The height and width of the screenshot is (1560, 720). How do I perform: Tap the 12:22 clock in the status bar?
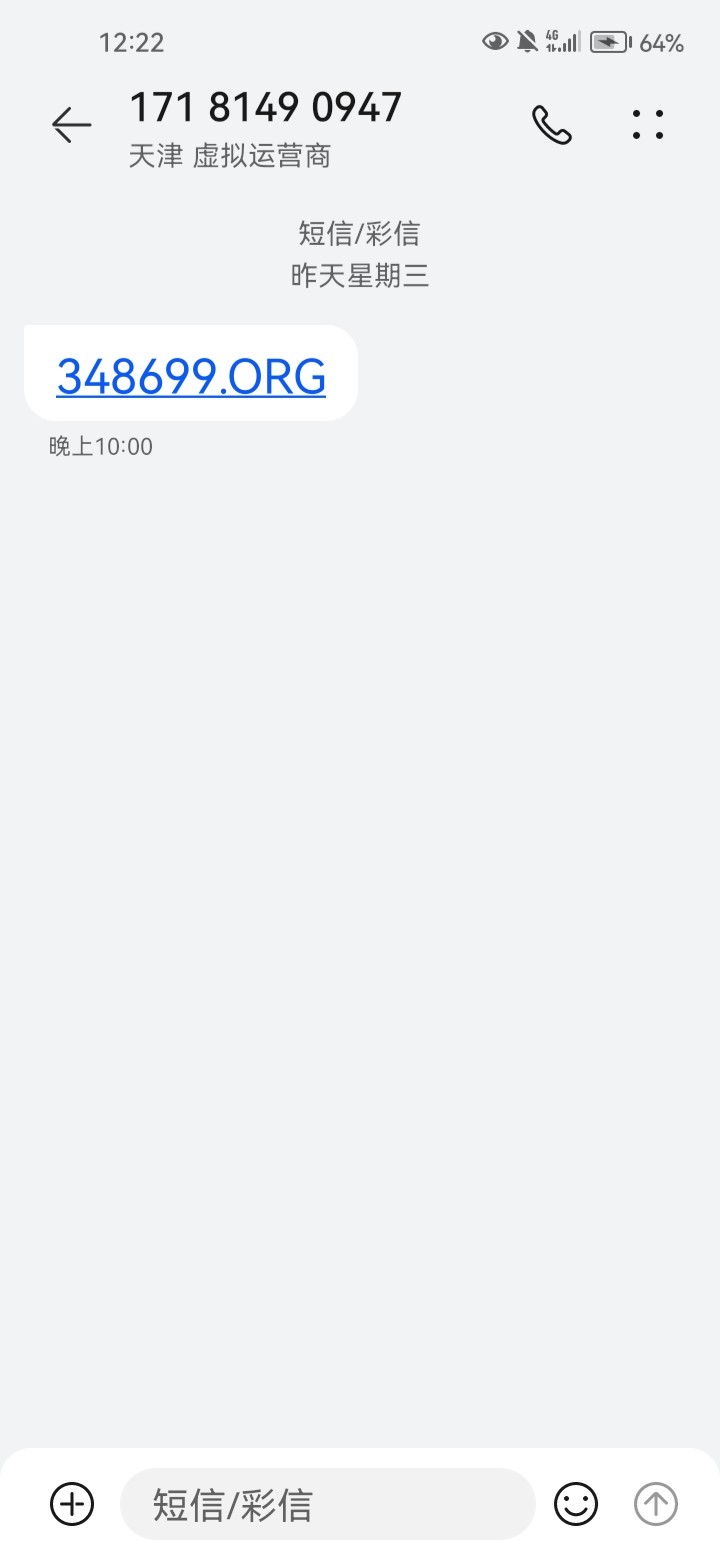click(131, 42)
